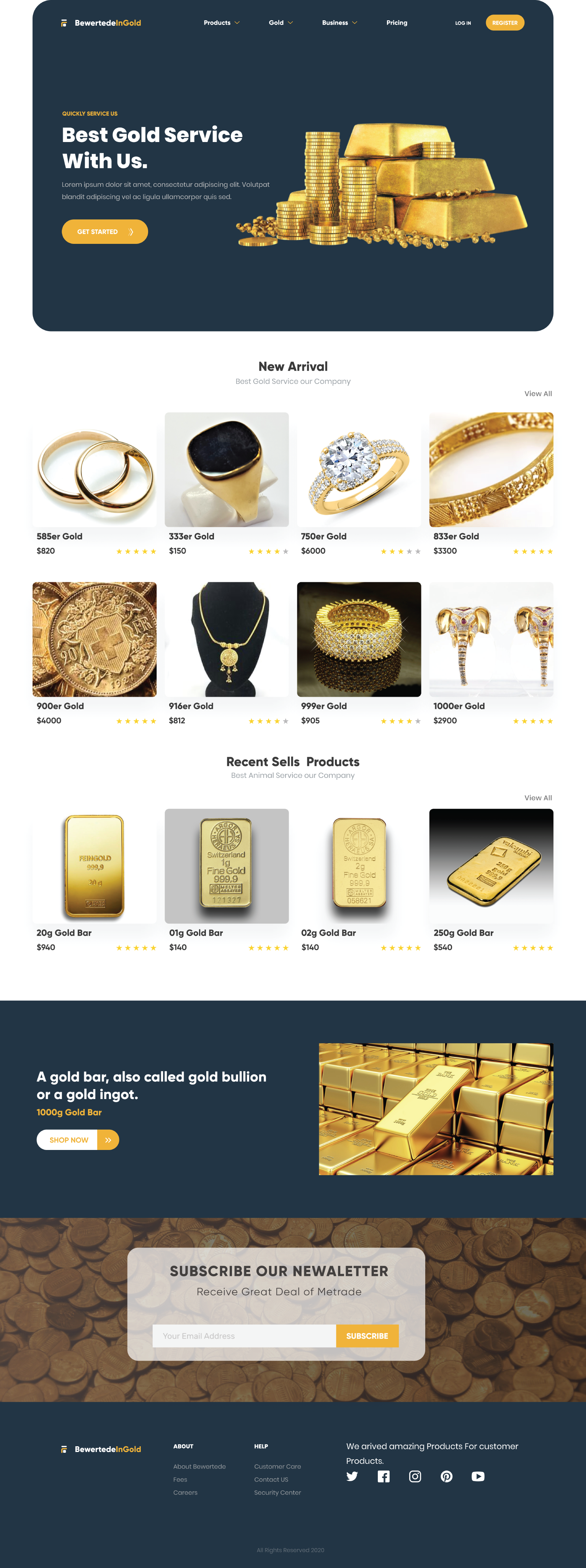Expand the Gold dropdown menu
The width and height of the screenshot is (586, 1568).
(281, 23)
